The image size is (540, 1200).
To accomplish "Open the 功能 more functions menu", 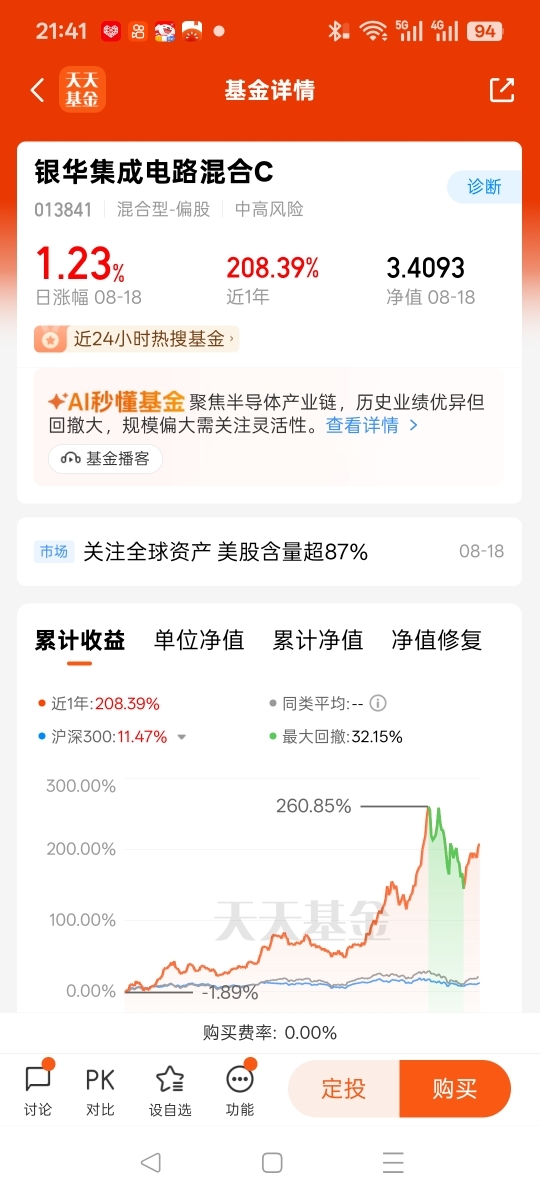I will pyautogui.click(x=240, y=1088).
